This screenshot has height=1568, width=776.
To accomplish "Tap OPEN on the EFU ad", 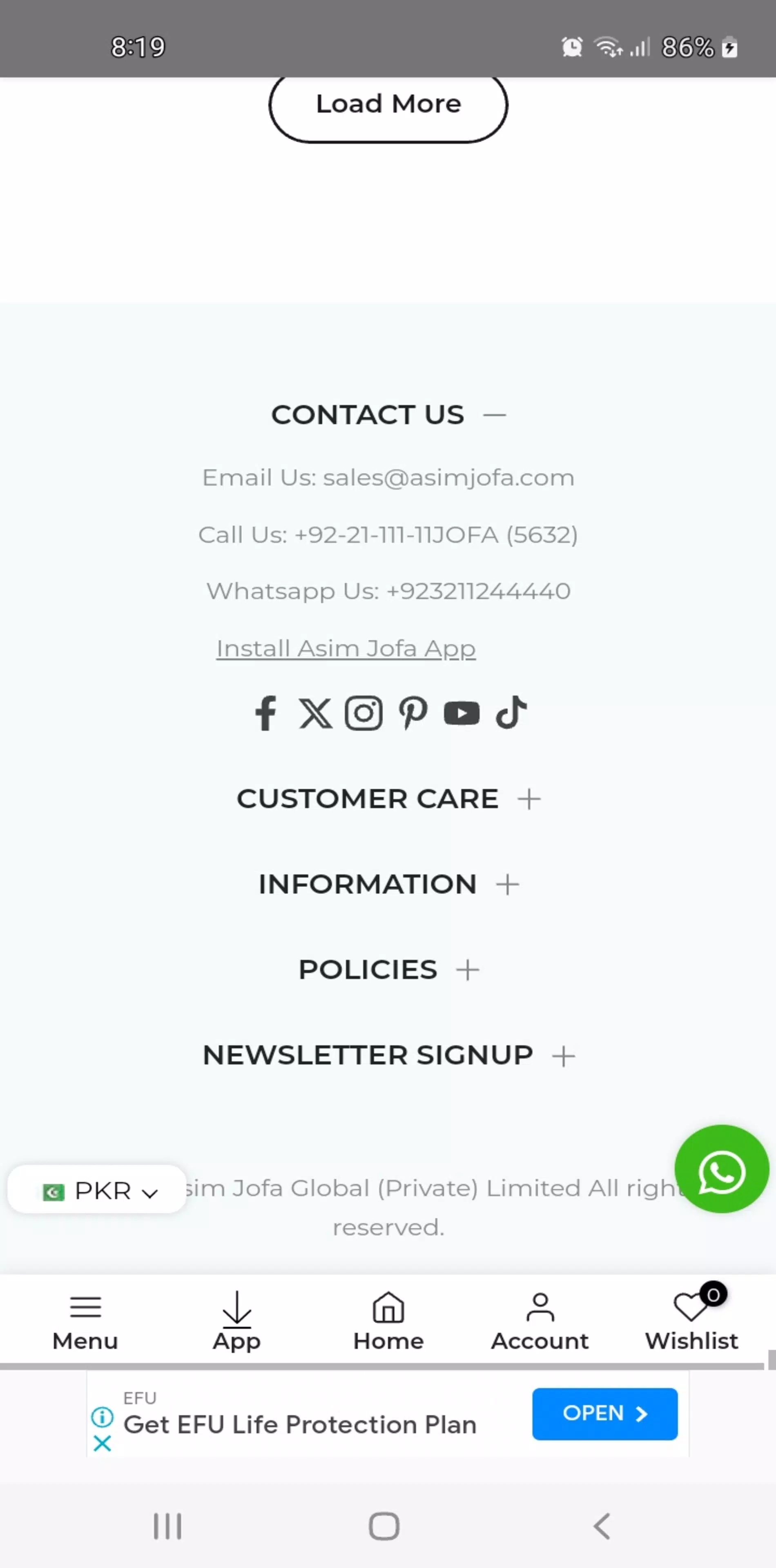I will (x=604, y=1413).
